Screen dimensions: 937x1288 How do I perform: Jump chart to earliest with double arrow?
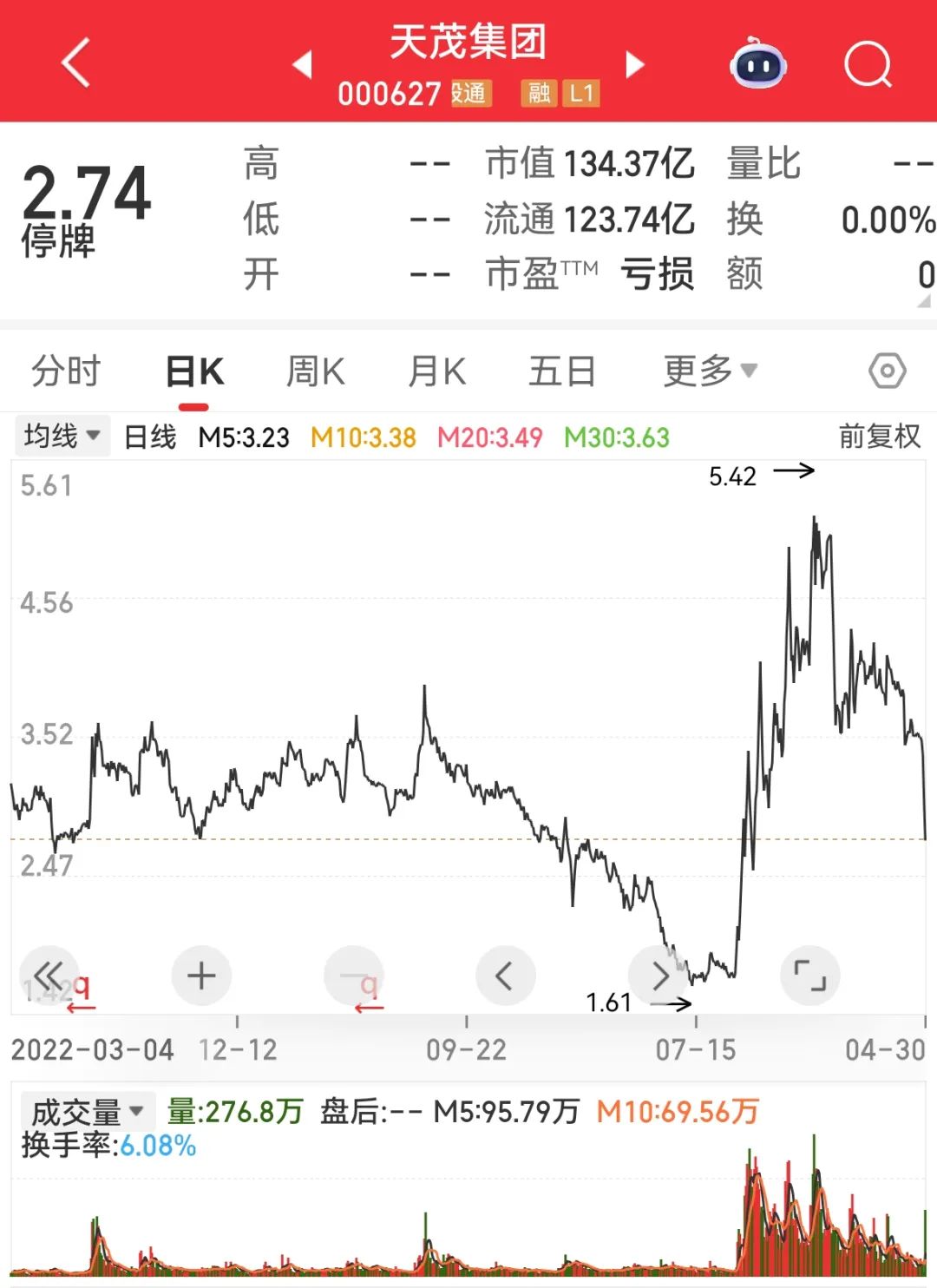click(49, 976)
